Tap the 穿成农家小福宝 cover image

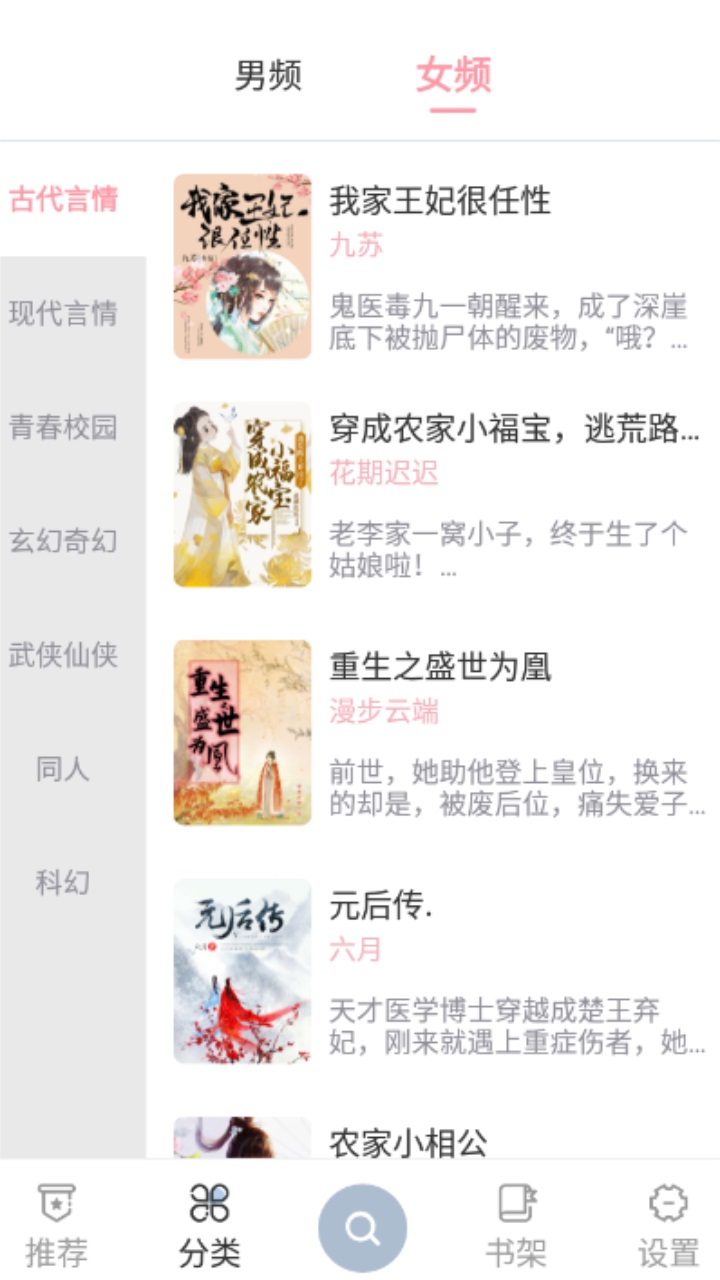click(241, 495)
